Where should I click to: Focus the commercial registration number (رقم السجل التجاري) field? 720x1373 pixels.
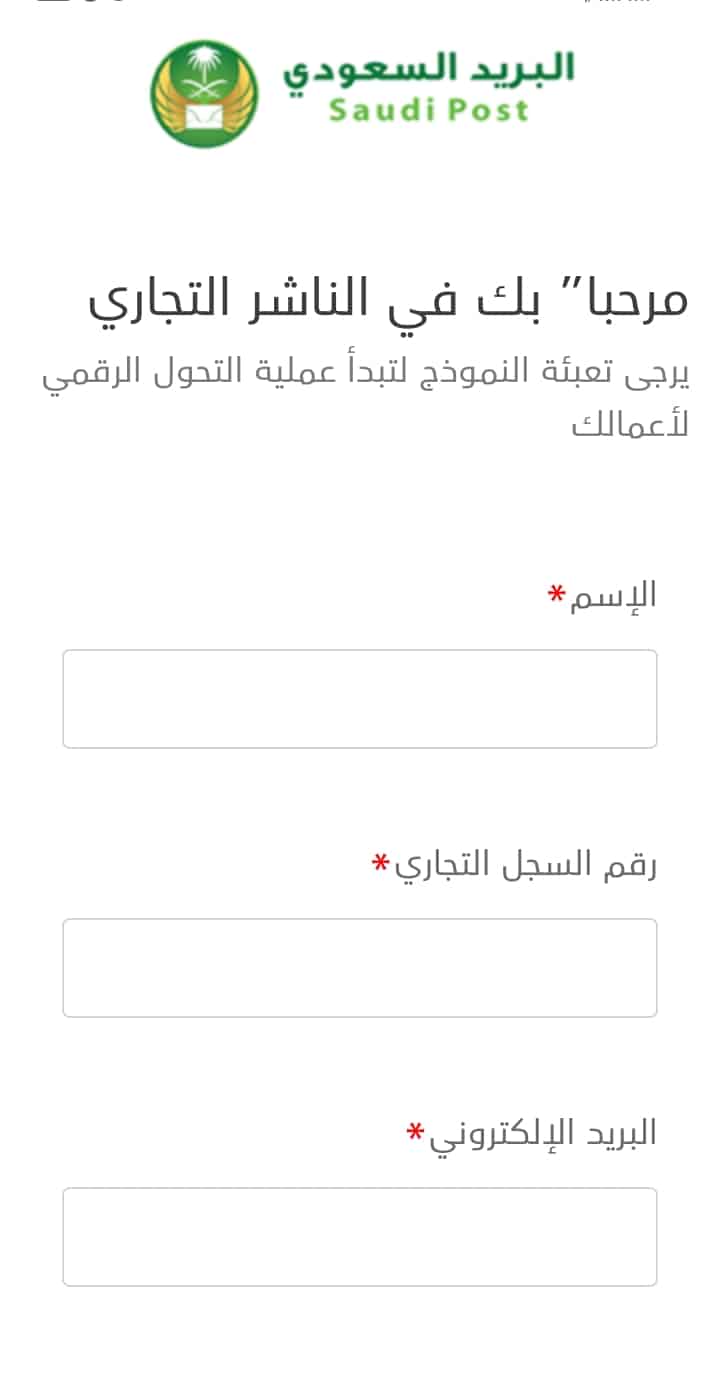pyautogui.click(x=360, y=968)
